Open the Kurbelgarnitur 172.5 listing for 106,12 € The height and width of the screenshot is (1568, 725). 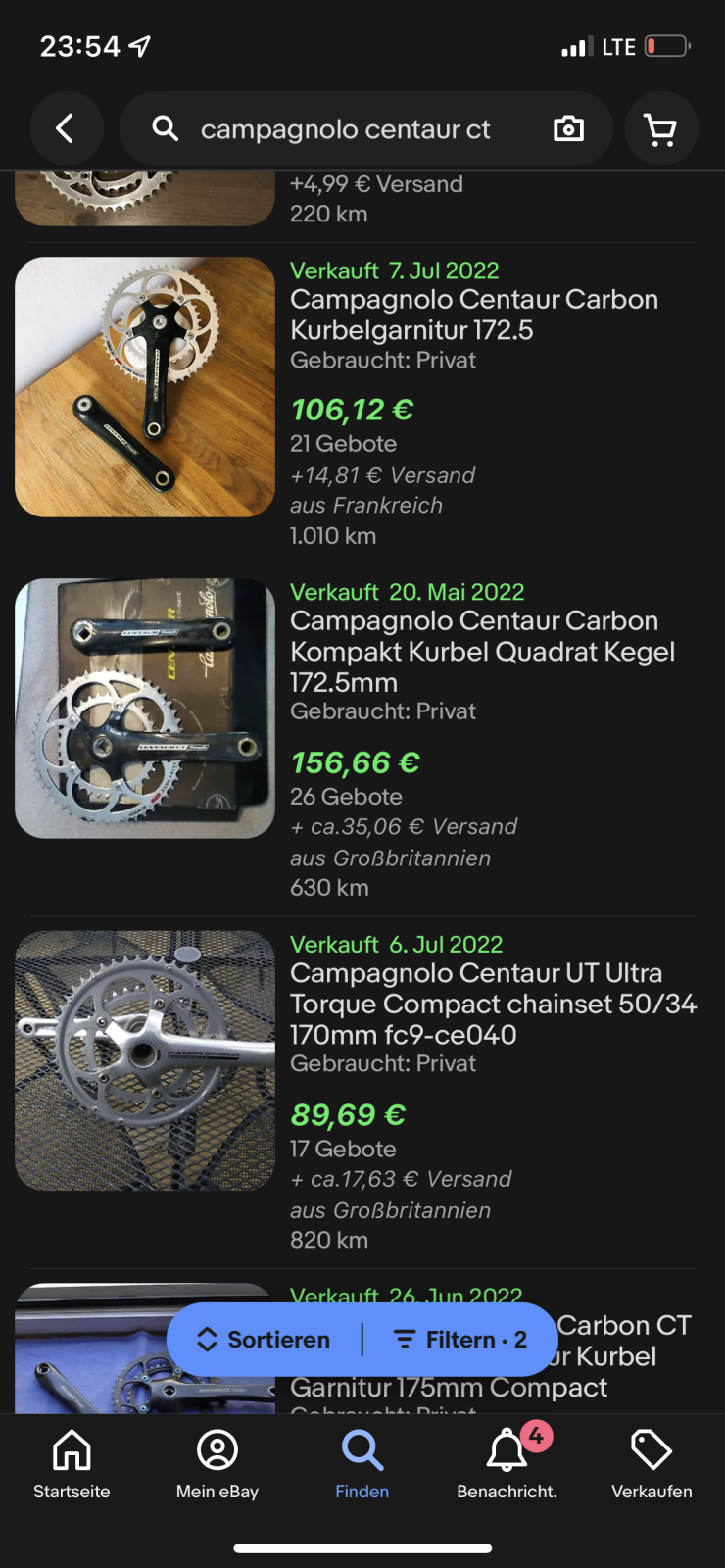pos(474,315)
